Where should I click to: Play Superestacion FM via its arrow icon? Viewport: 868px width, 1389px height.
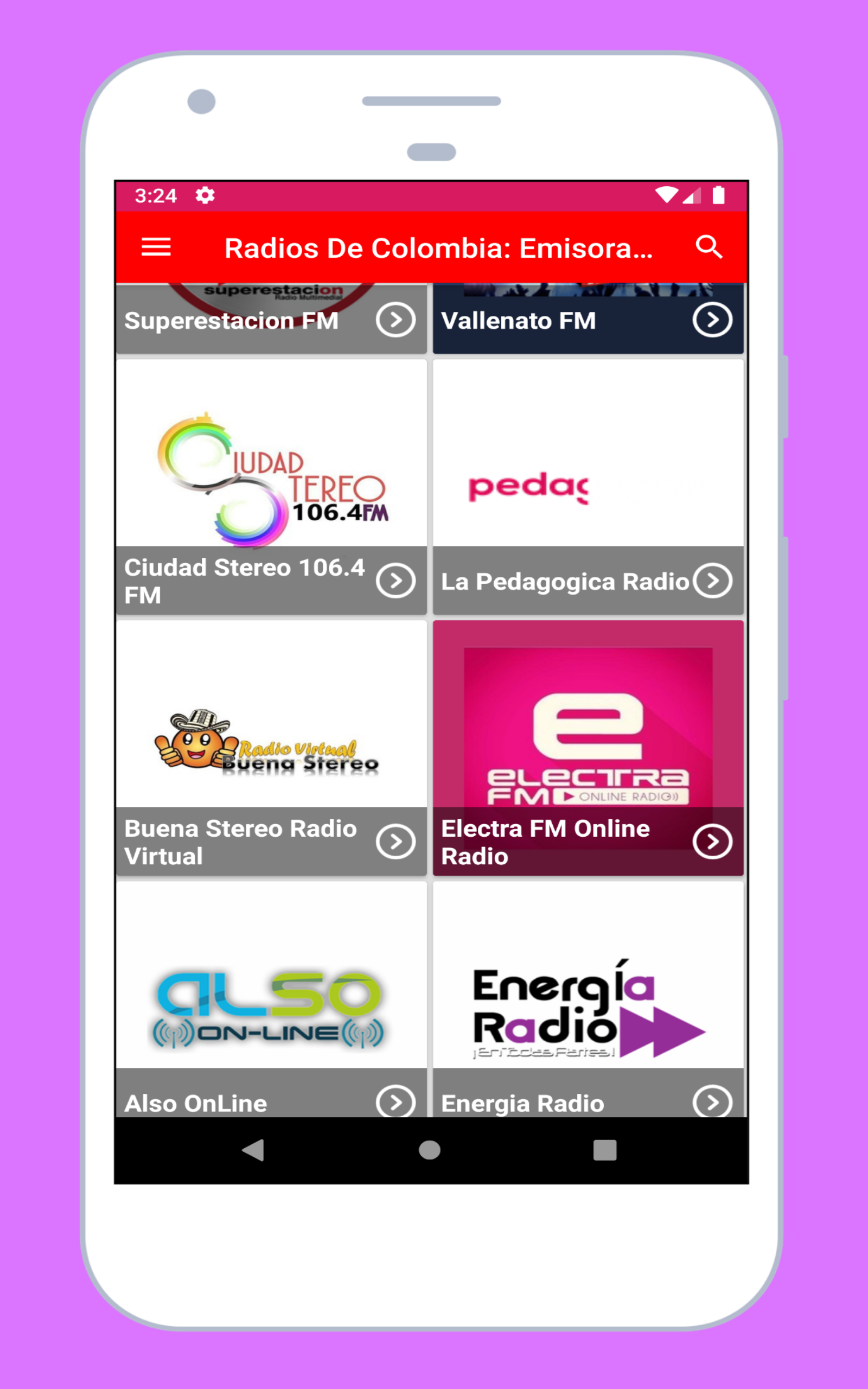pos(395,320)
